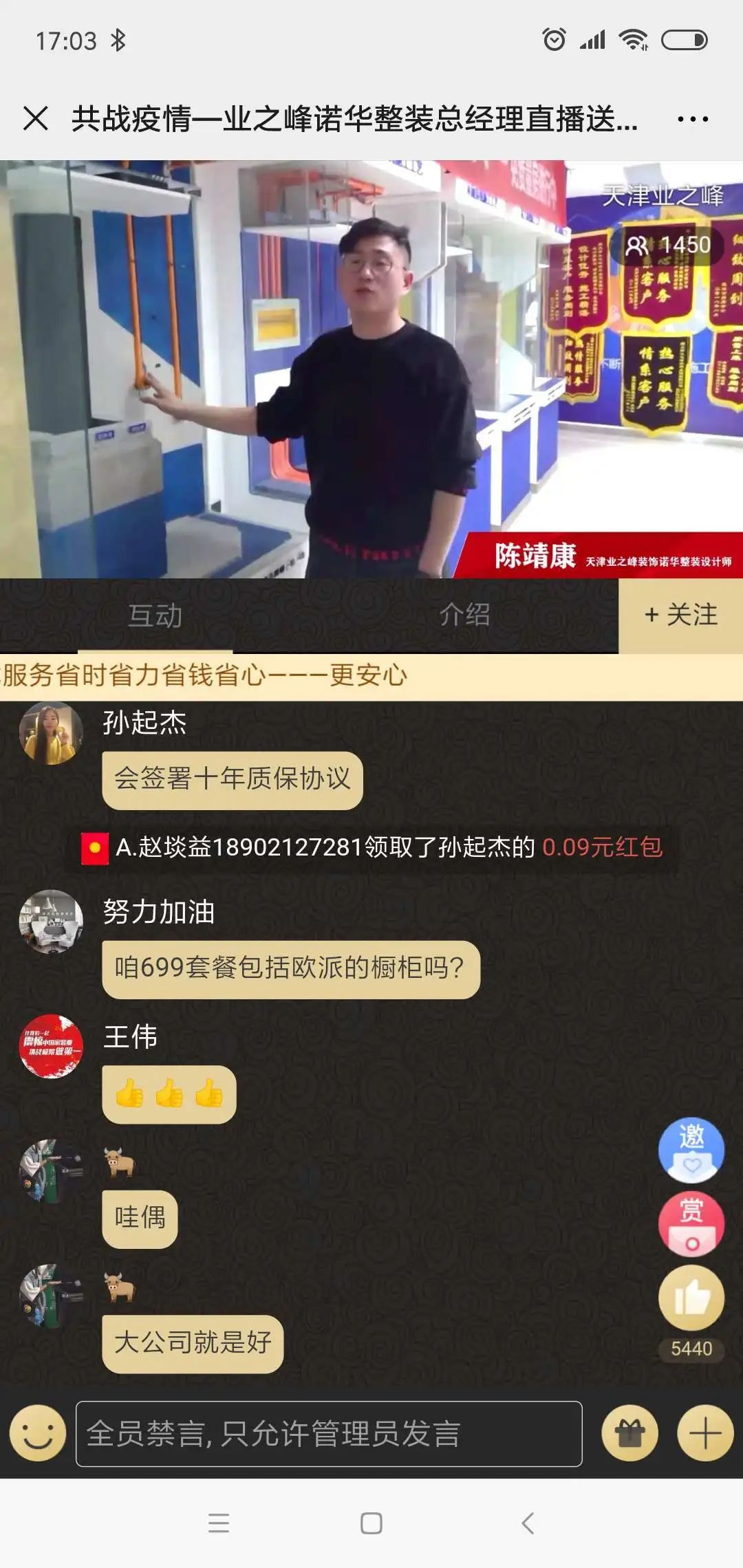Viewport: 743px width, 1568px height.
Task: Switch to the 介绍 tab
Action: point(464,615)
